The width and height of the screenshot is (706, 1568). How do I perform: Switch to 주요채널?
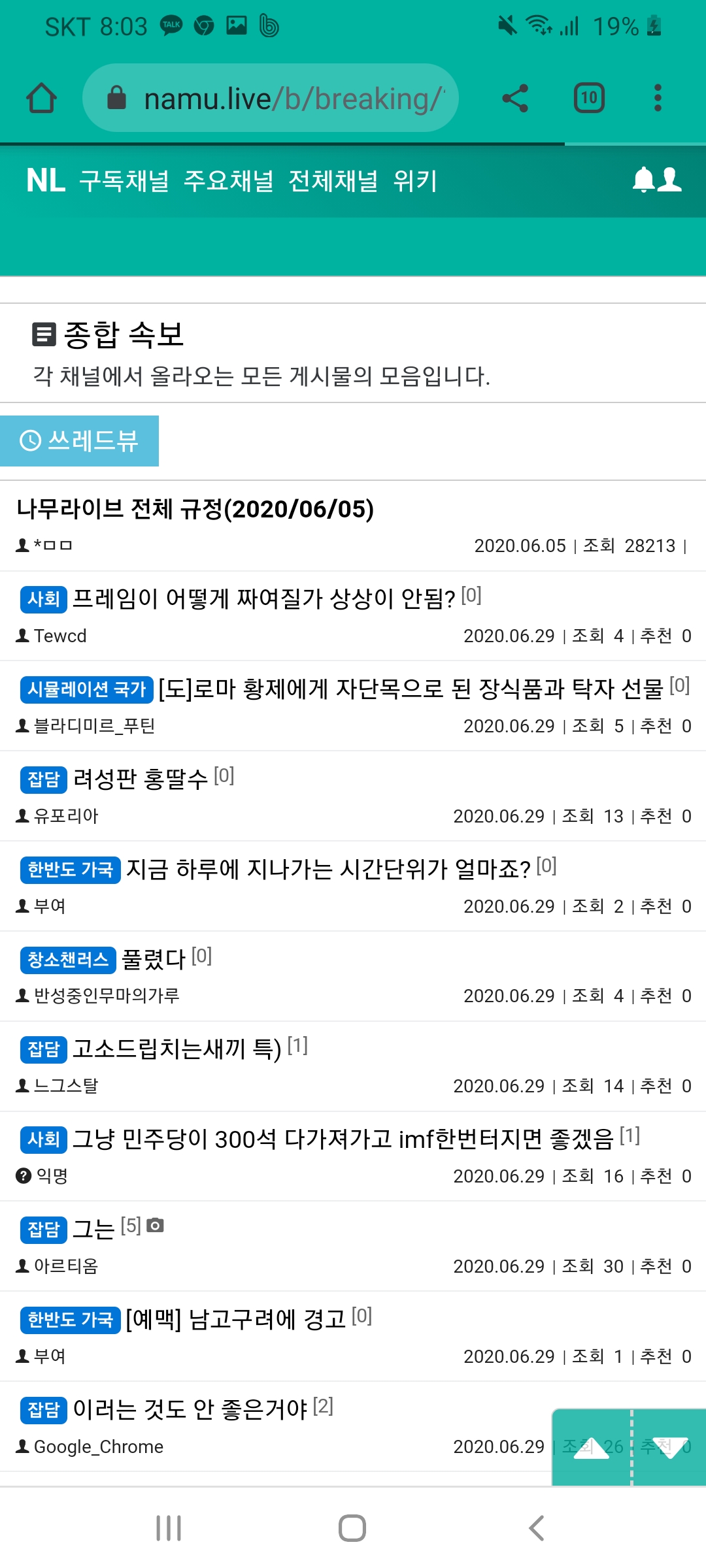[x=229, y=180]
